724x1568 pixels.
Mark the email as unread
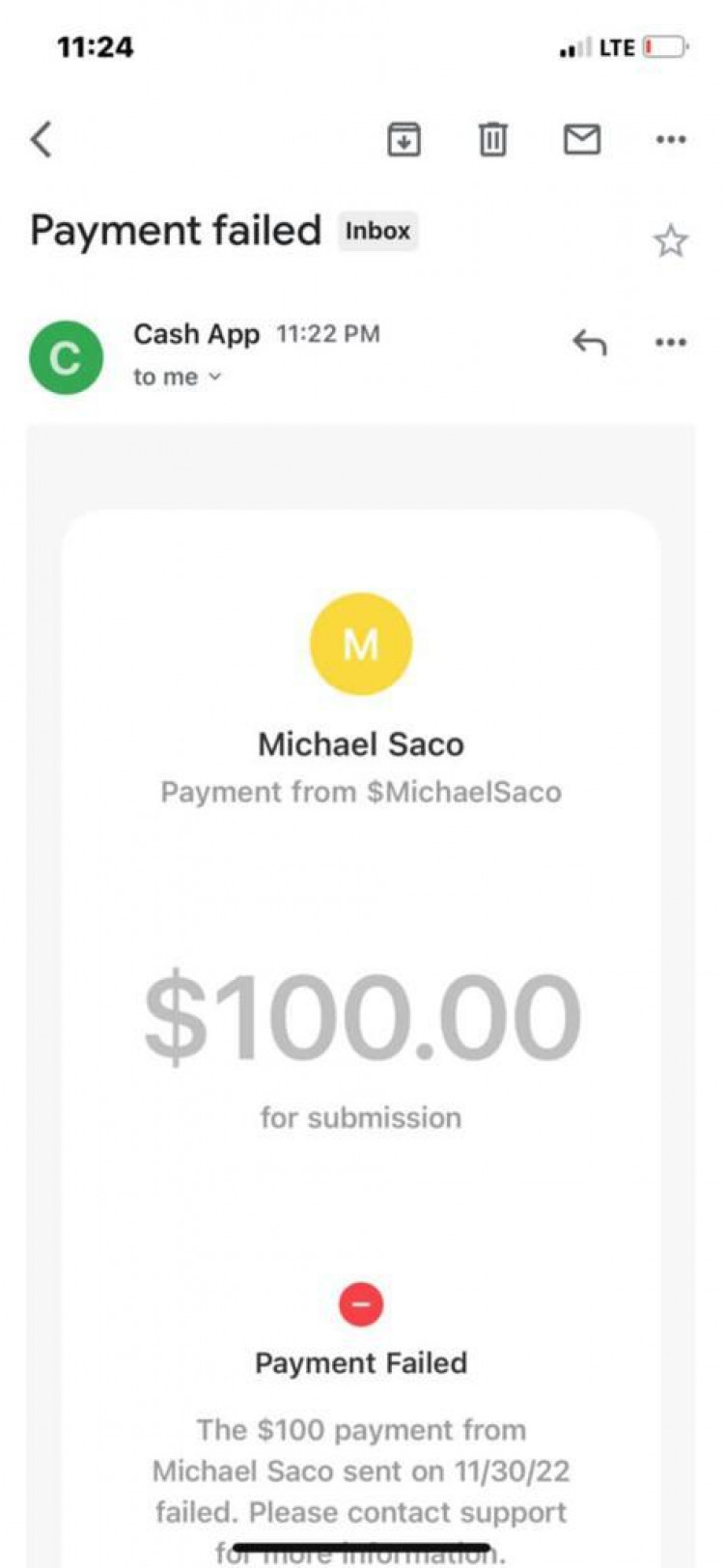point(581,140)
